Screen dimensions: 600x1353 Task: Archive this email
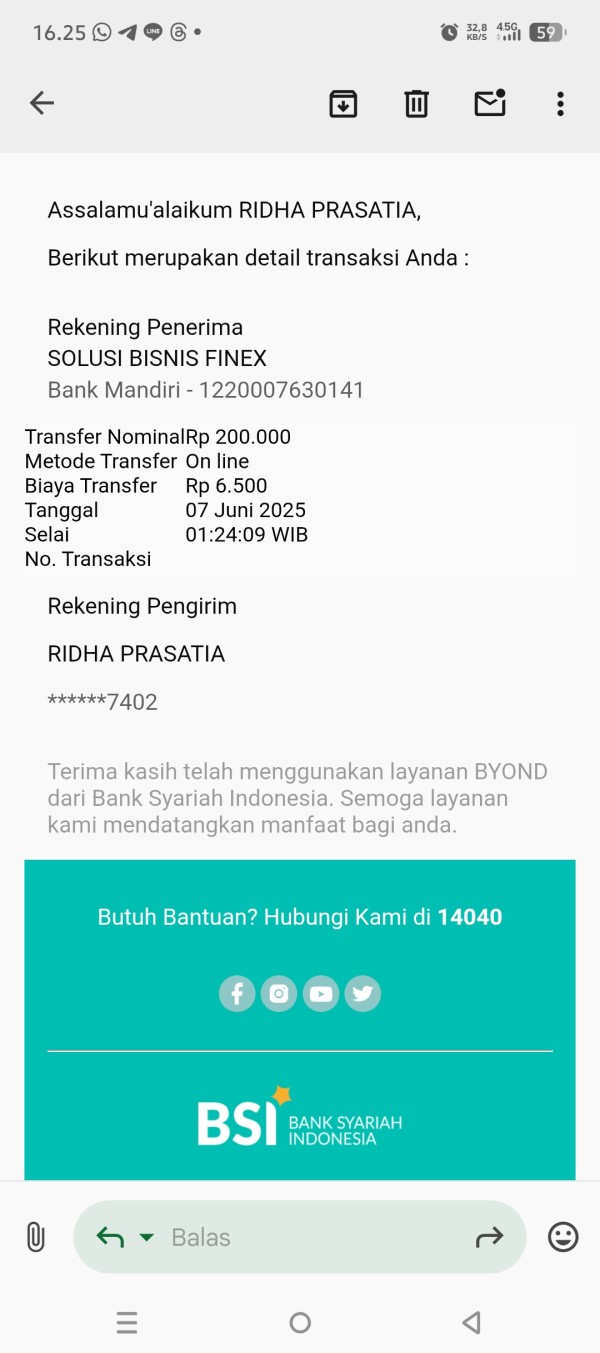[343, 103]
